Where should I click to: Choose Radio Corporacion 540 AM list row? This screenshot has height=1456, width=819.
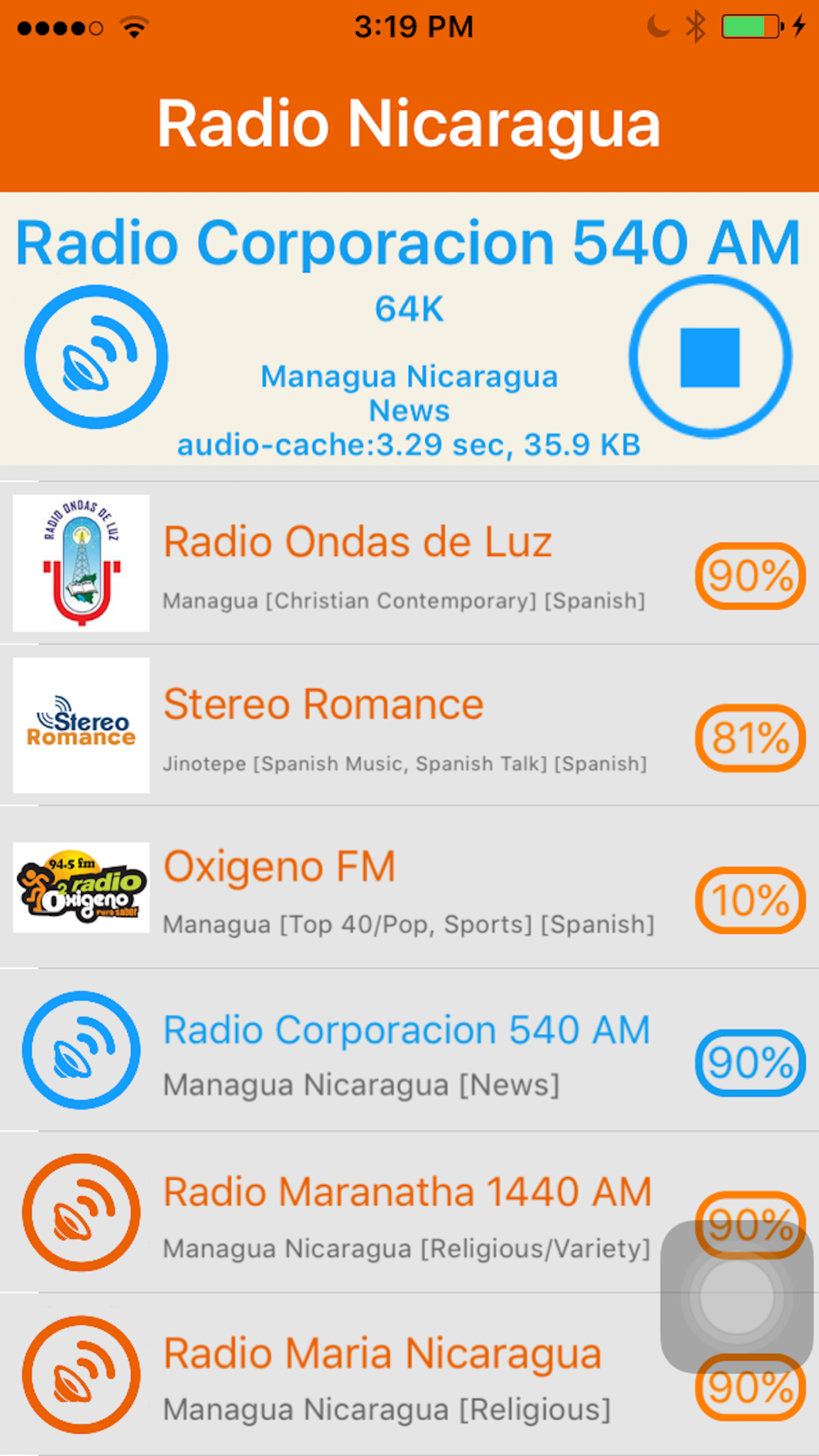409,1050
